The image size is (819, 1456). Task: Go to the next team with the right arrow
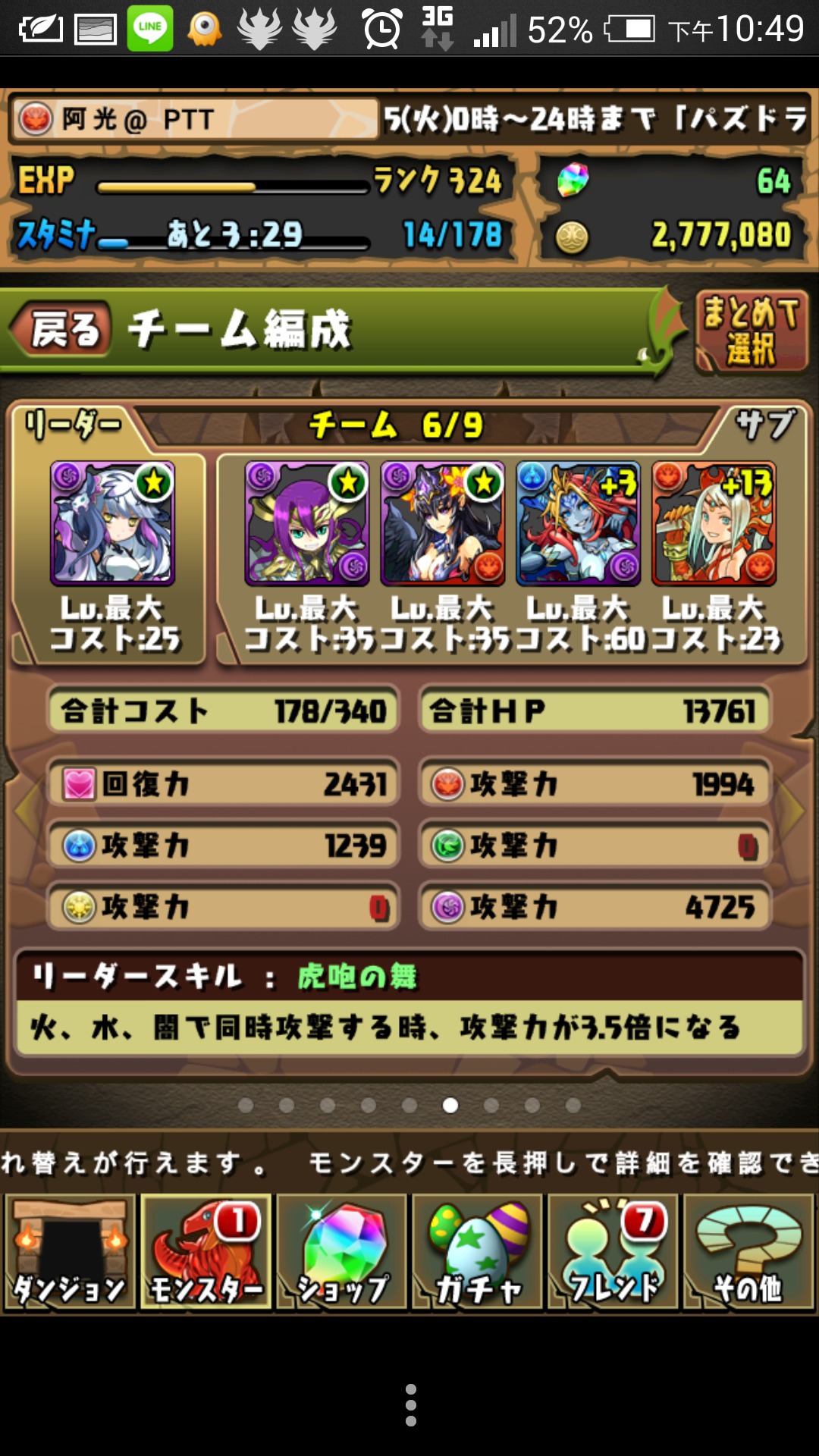794,810
